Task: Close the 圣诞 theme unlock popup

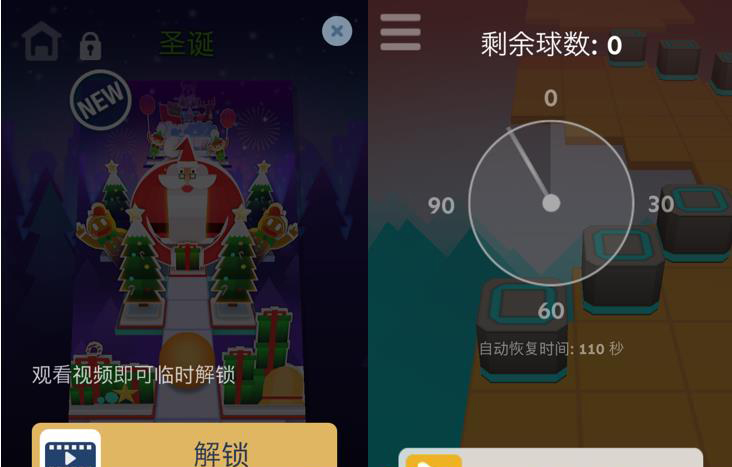Action: pos(337,31)
